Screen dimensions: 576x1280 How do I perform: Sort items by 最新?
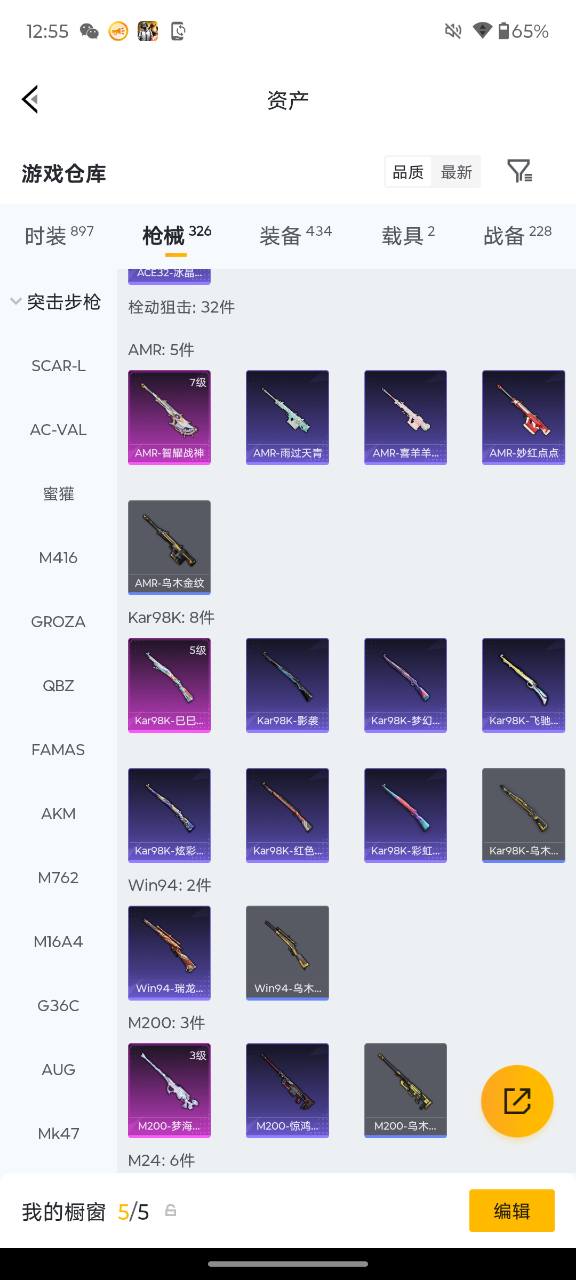pyautogui.click(x=457, y=172)
